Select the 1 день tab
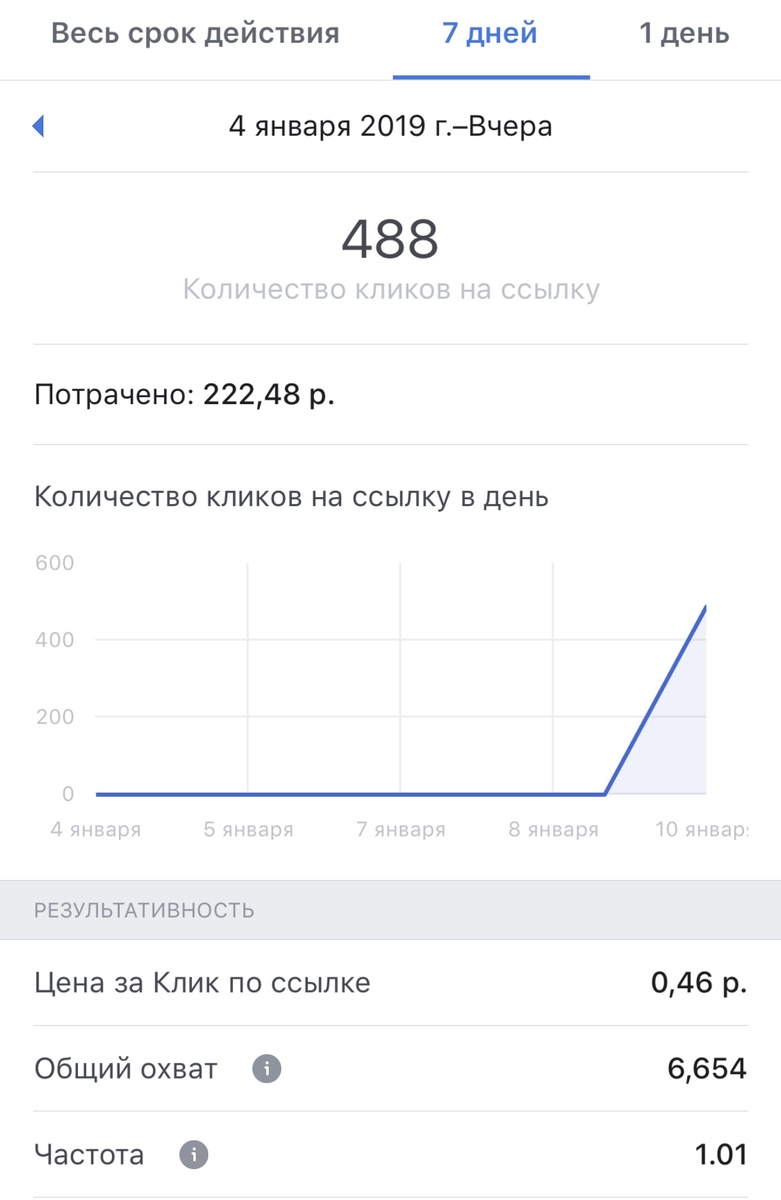The image size is (781, 1200). point(682,32)
